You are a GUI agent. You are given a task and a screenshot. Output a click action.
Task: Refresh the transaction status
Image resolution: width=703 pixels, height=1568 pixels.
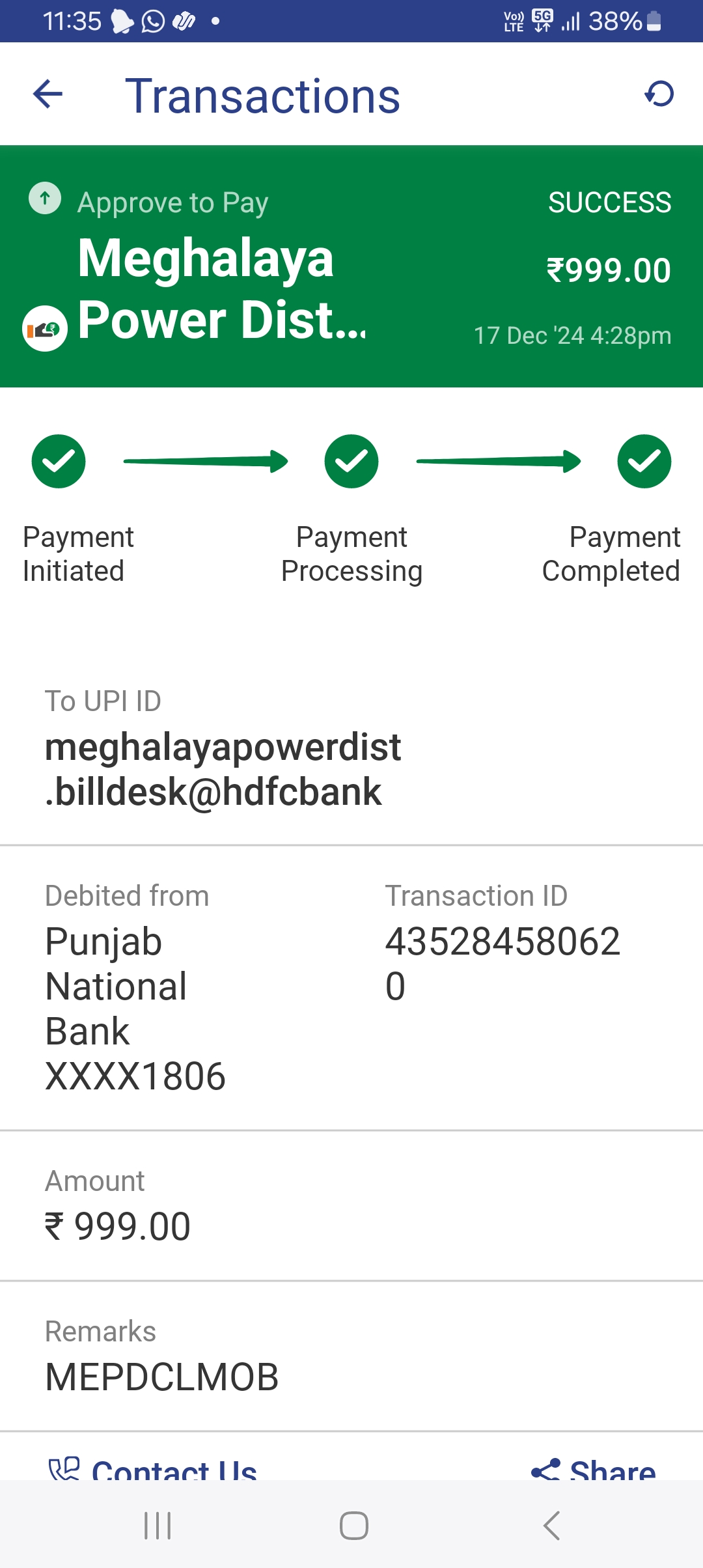659,94
